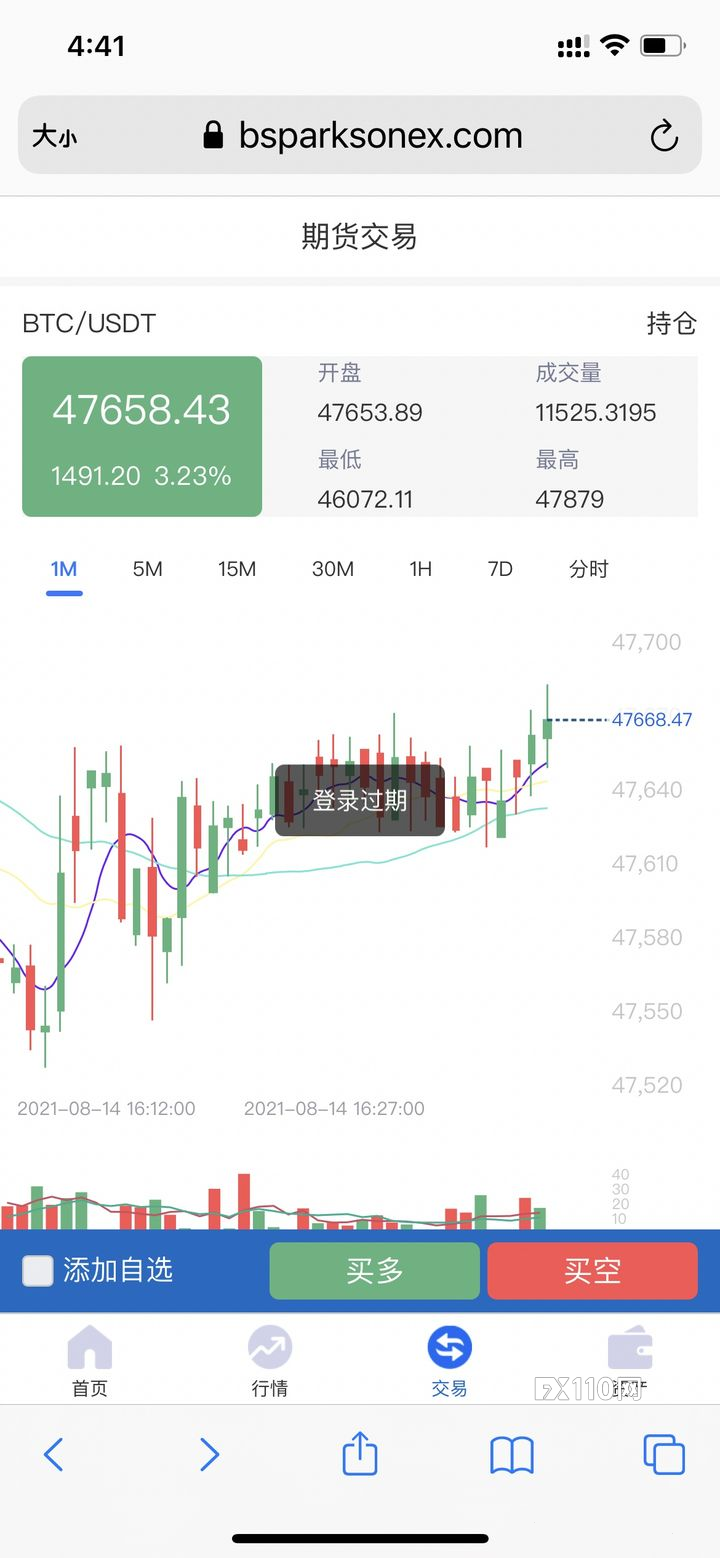Open the wallet assets tab
Screen dimensions: 720x1558
click(x=630, y=1361)
